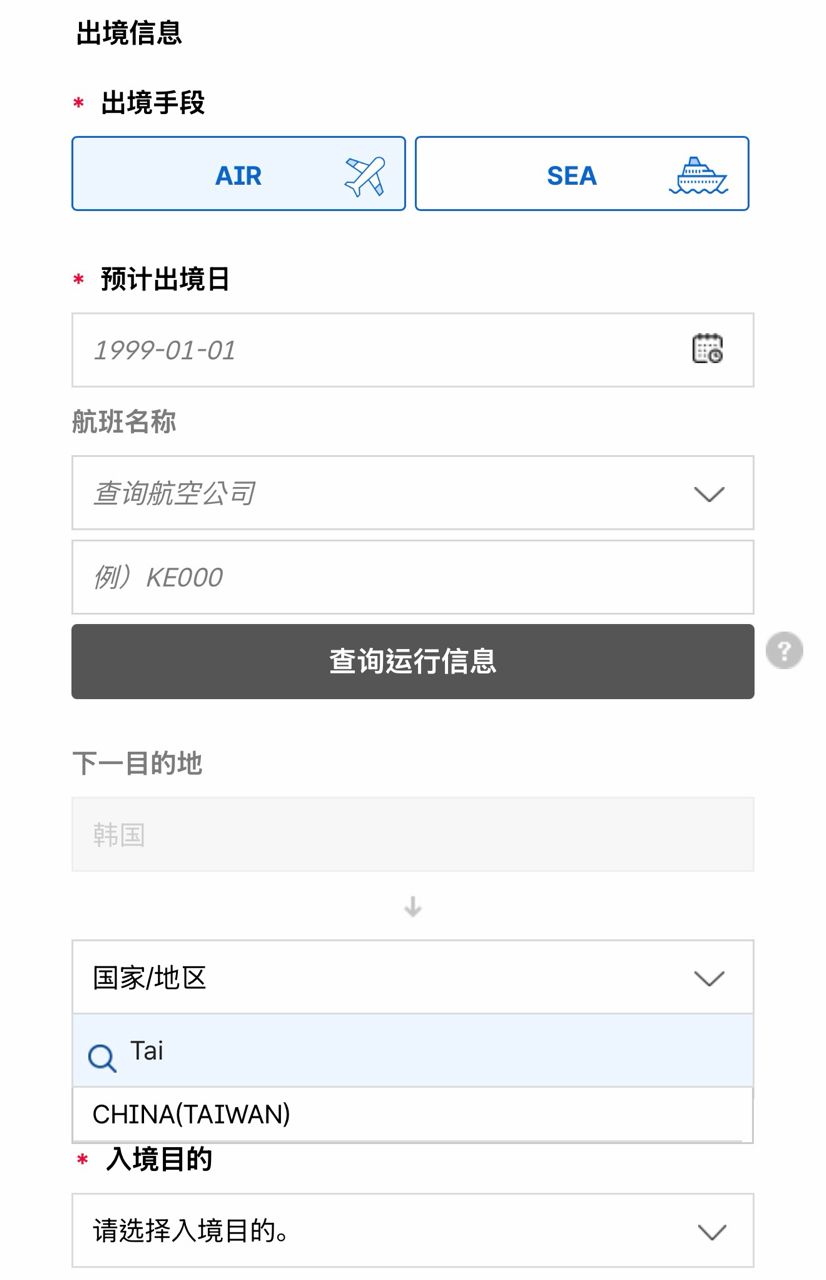Collapse the 国家/地区 dropdown
Viewport: 826px width, 1280px height.
(x=412, y=977)
